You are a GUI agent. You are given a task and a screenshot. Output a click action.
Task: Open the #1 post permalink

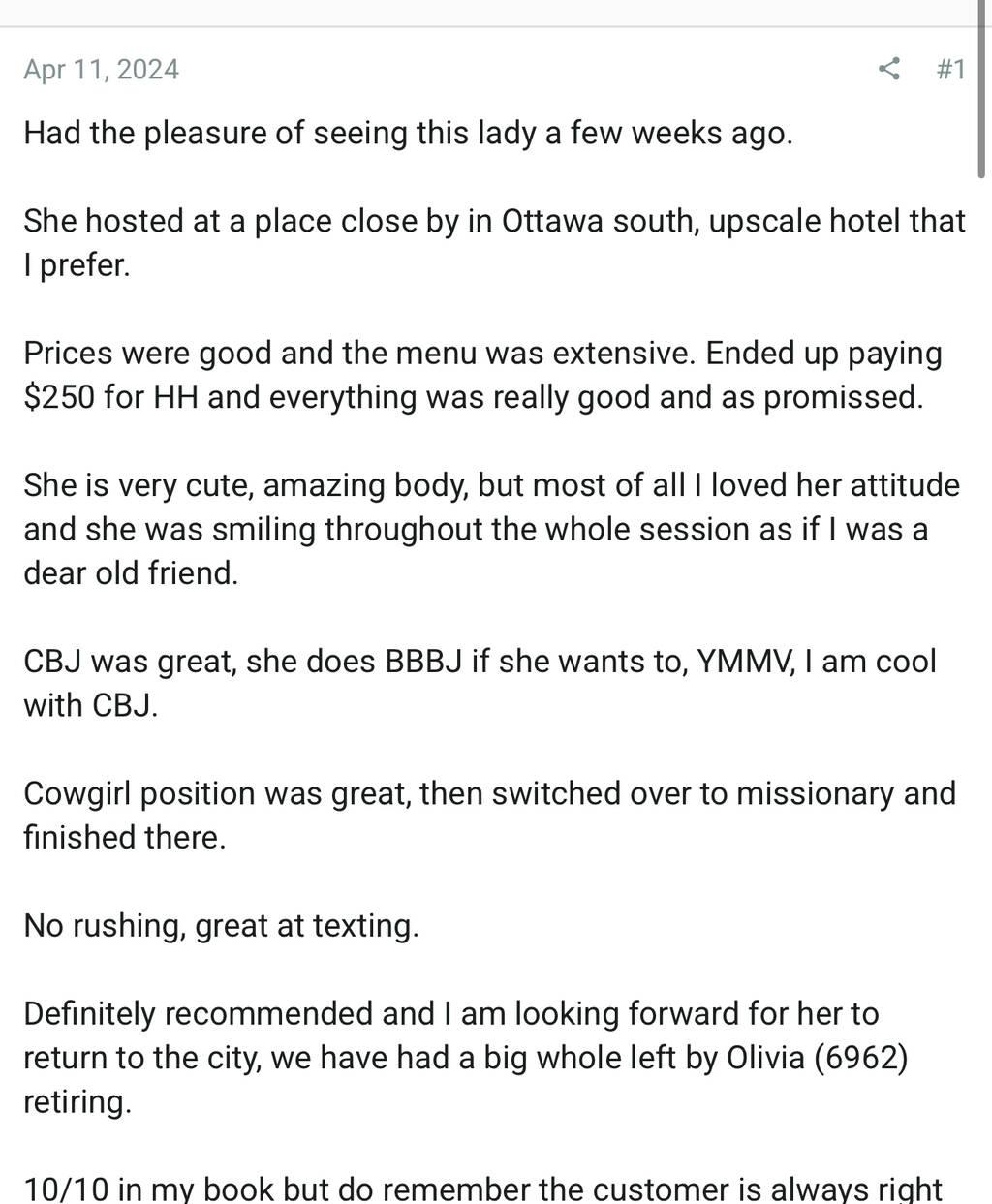coord(950,69)
